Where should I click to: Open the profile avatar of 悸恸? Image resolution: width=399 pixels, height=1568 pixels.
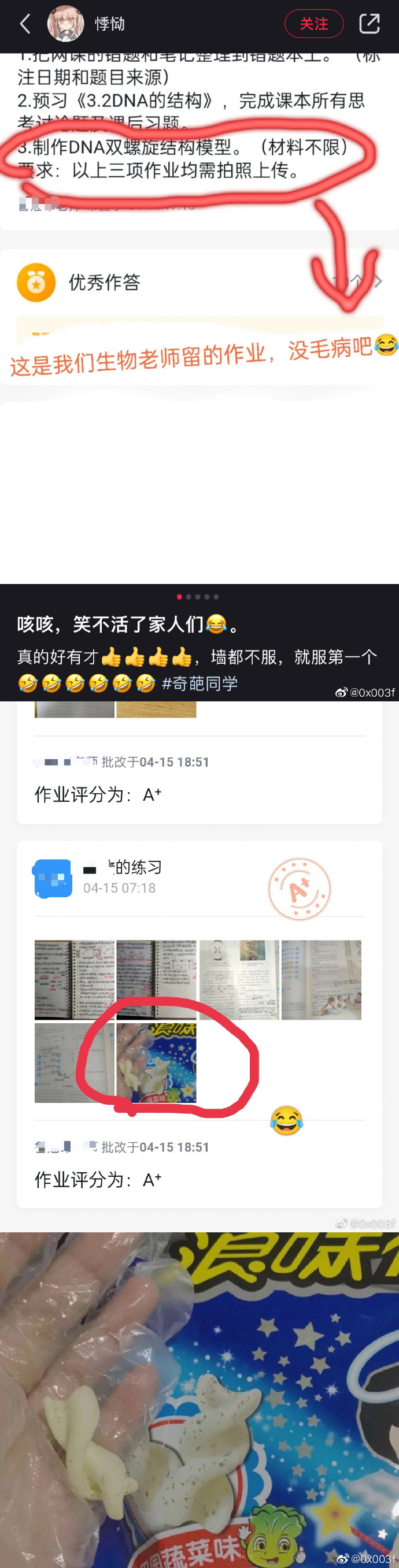[x=65, y=24]
